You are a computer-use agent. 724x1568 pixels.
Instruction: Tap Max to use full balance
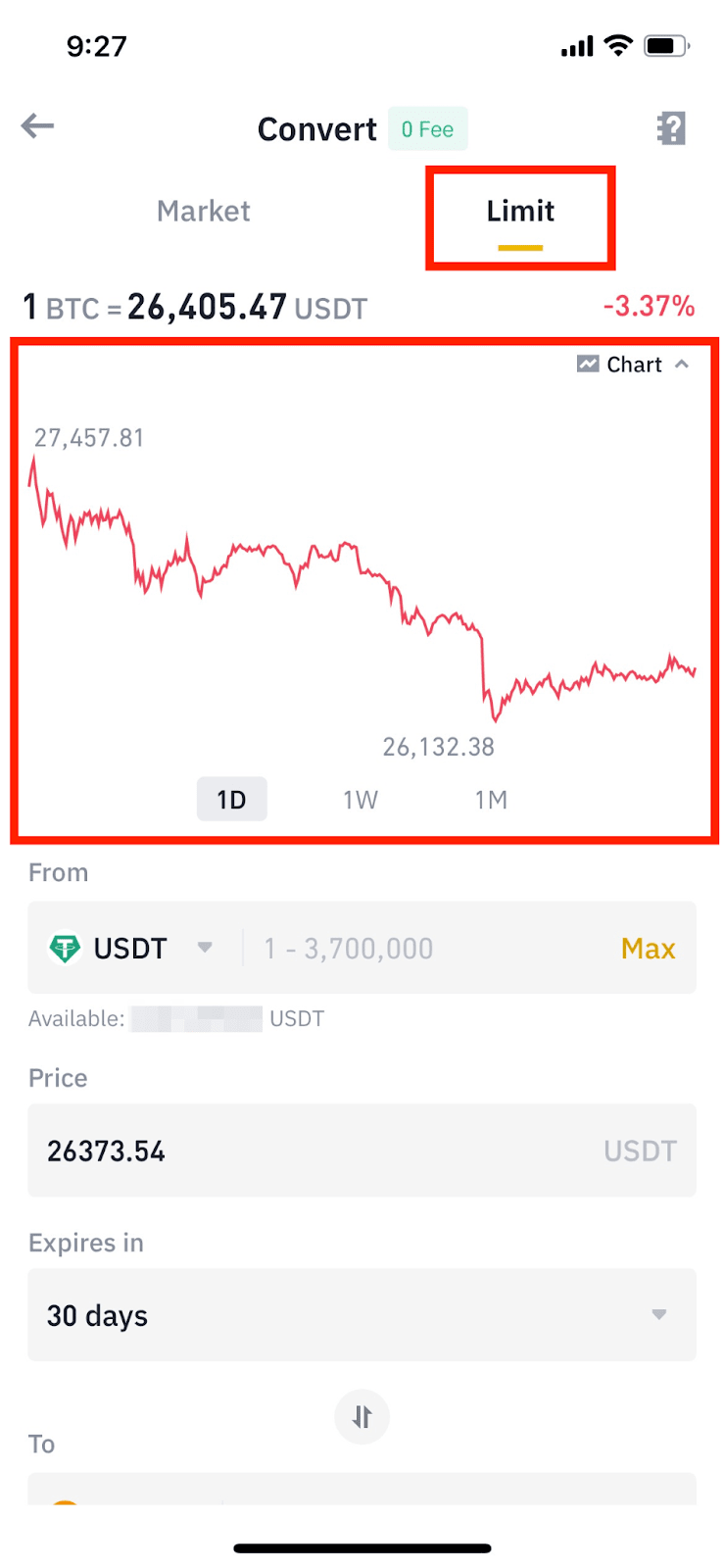pyautogui.click(x=648, y=949)
